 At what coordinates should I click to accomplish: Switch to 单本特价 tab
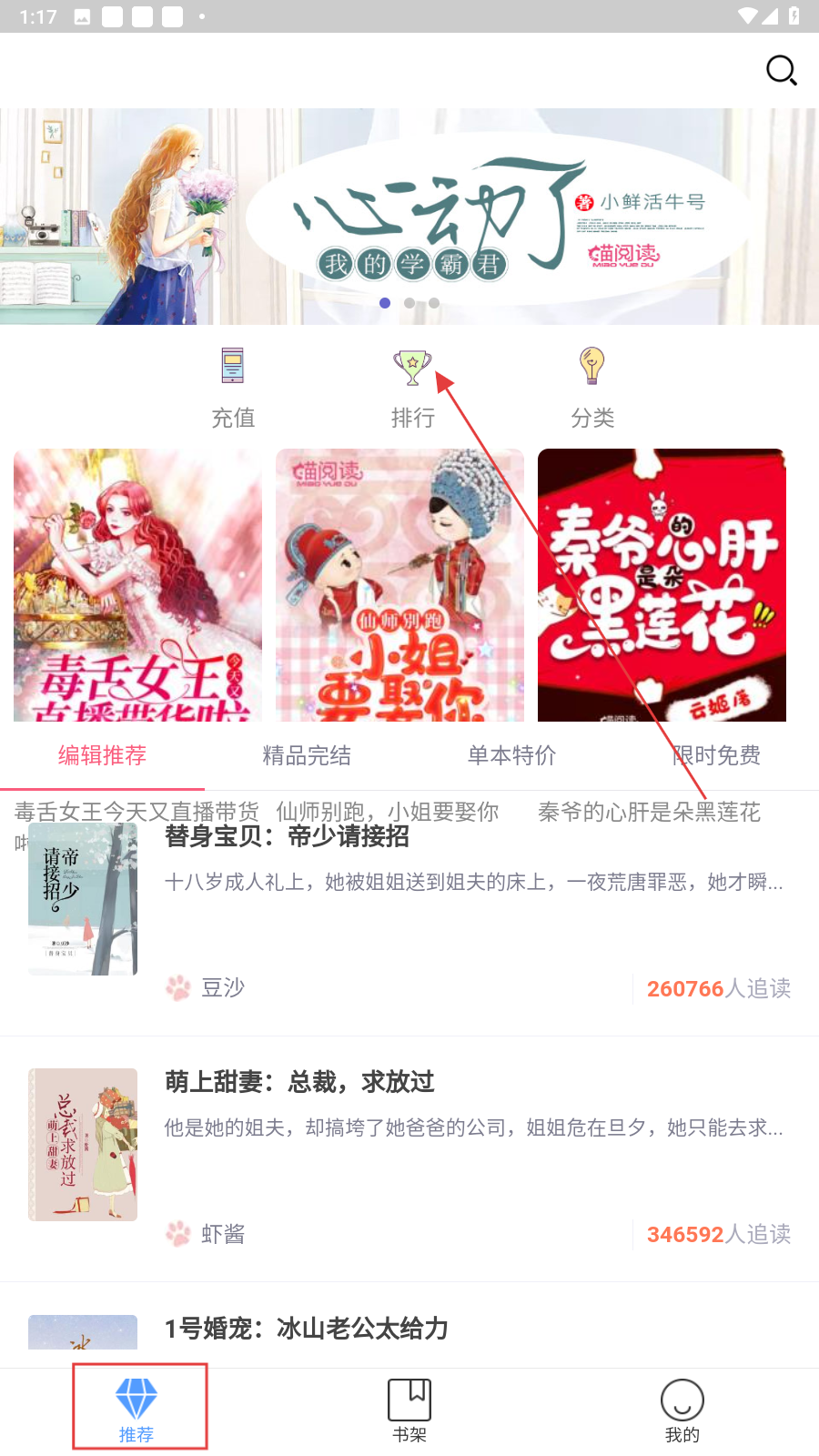pos(511,755)
